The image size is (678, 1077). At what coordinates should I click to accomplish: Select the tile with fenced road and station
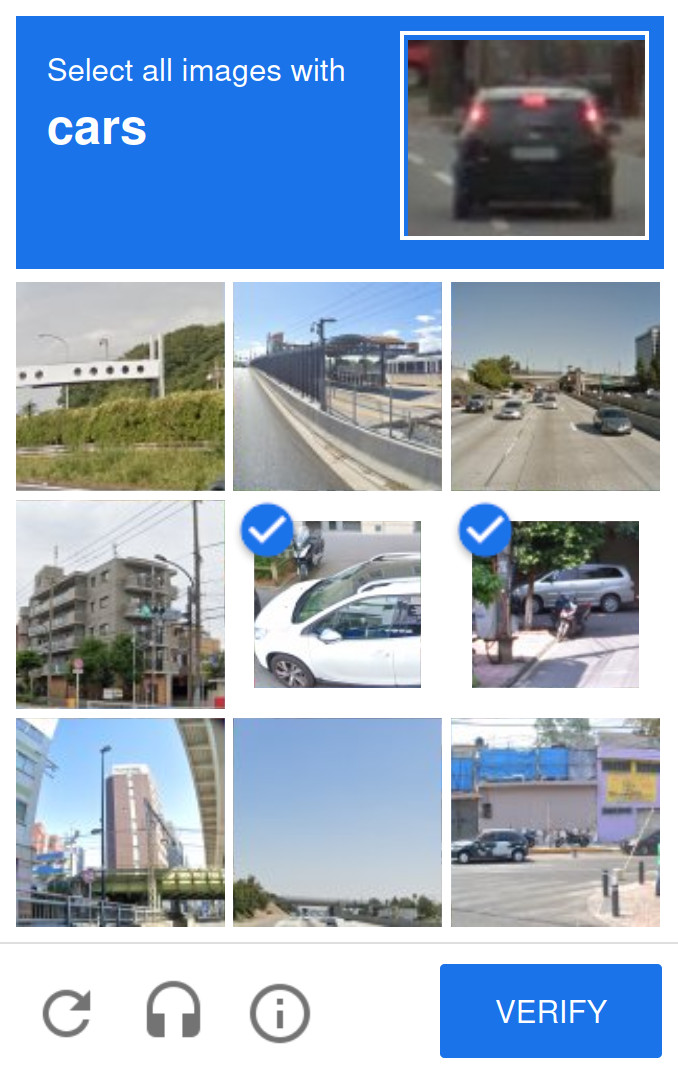coord(337,386)
